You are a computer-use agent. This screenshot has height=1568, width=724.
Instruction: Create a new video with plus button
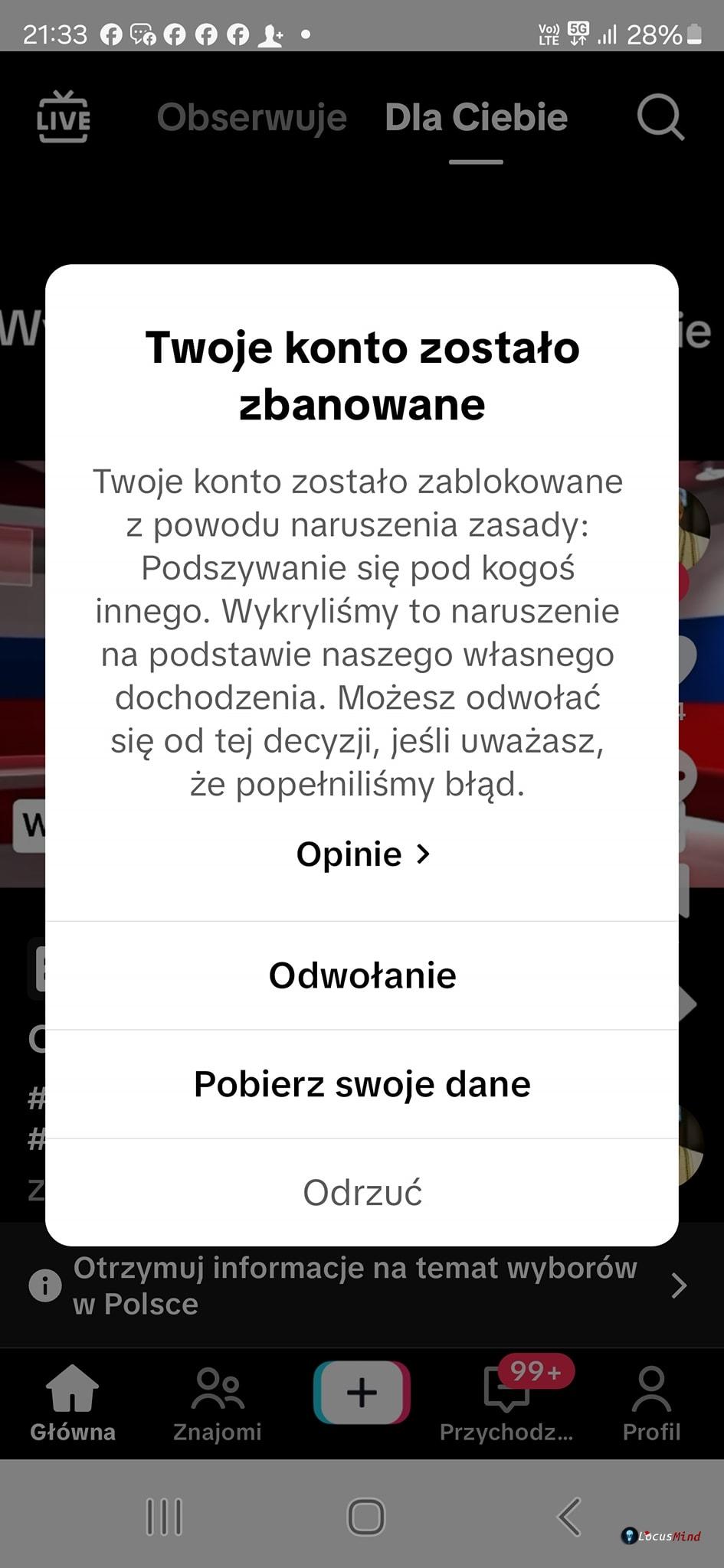click(362, 1392)
